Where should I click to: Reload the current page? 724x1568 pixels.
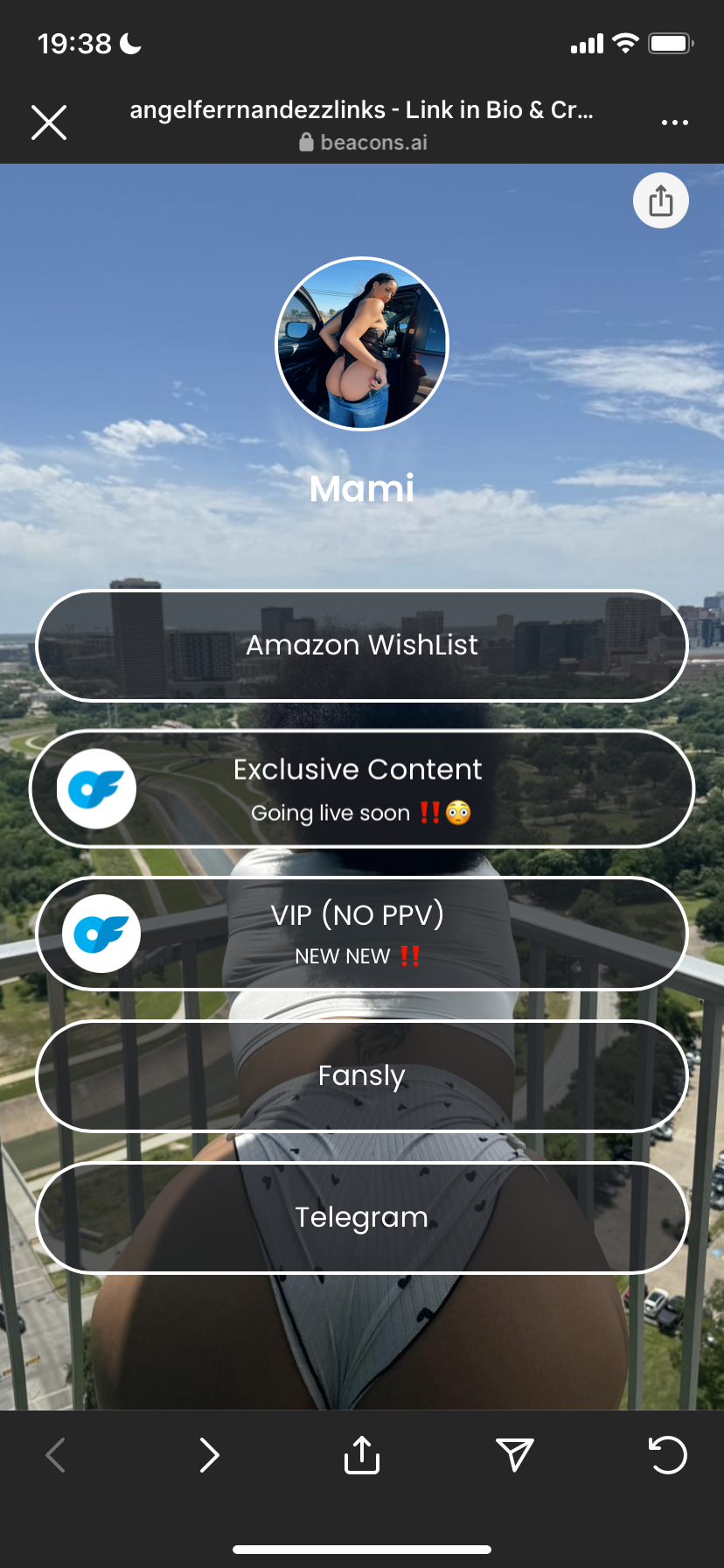(x=668, y=1455)
